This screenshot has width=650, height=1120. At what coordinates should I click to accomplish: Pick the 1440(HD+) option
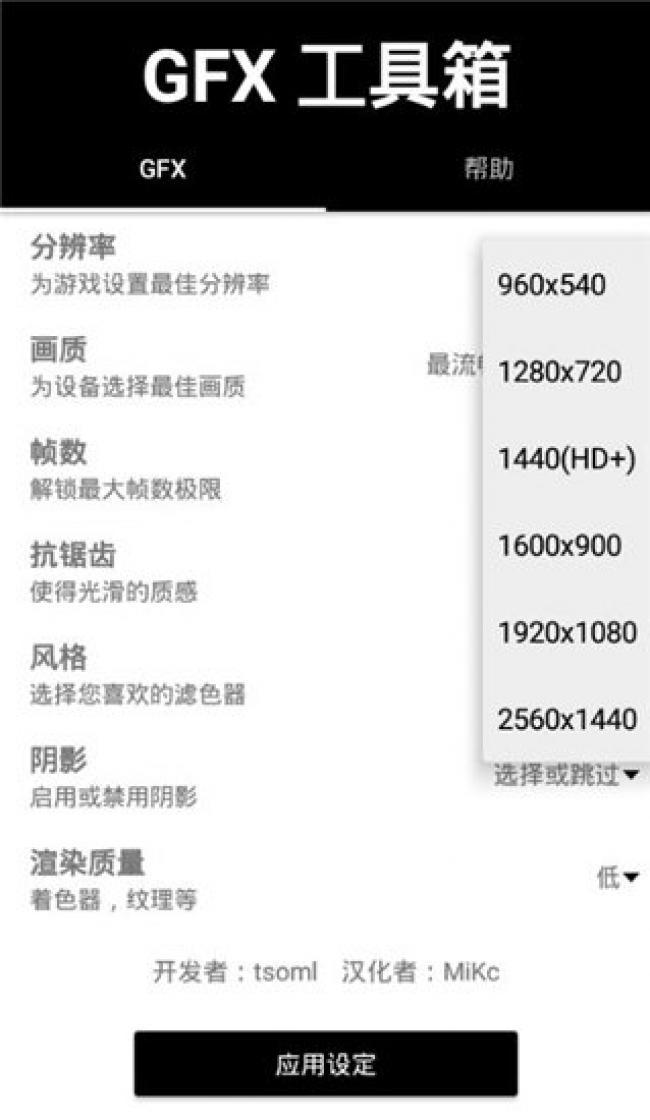[566, 459]
